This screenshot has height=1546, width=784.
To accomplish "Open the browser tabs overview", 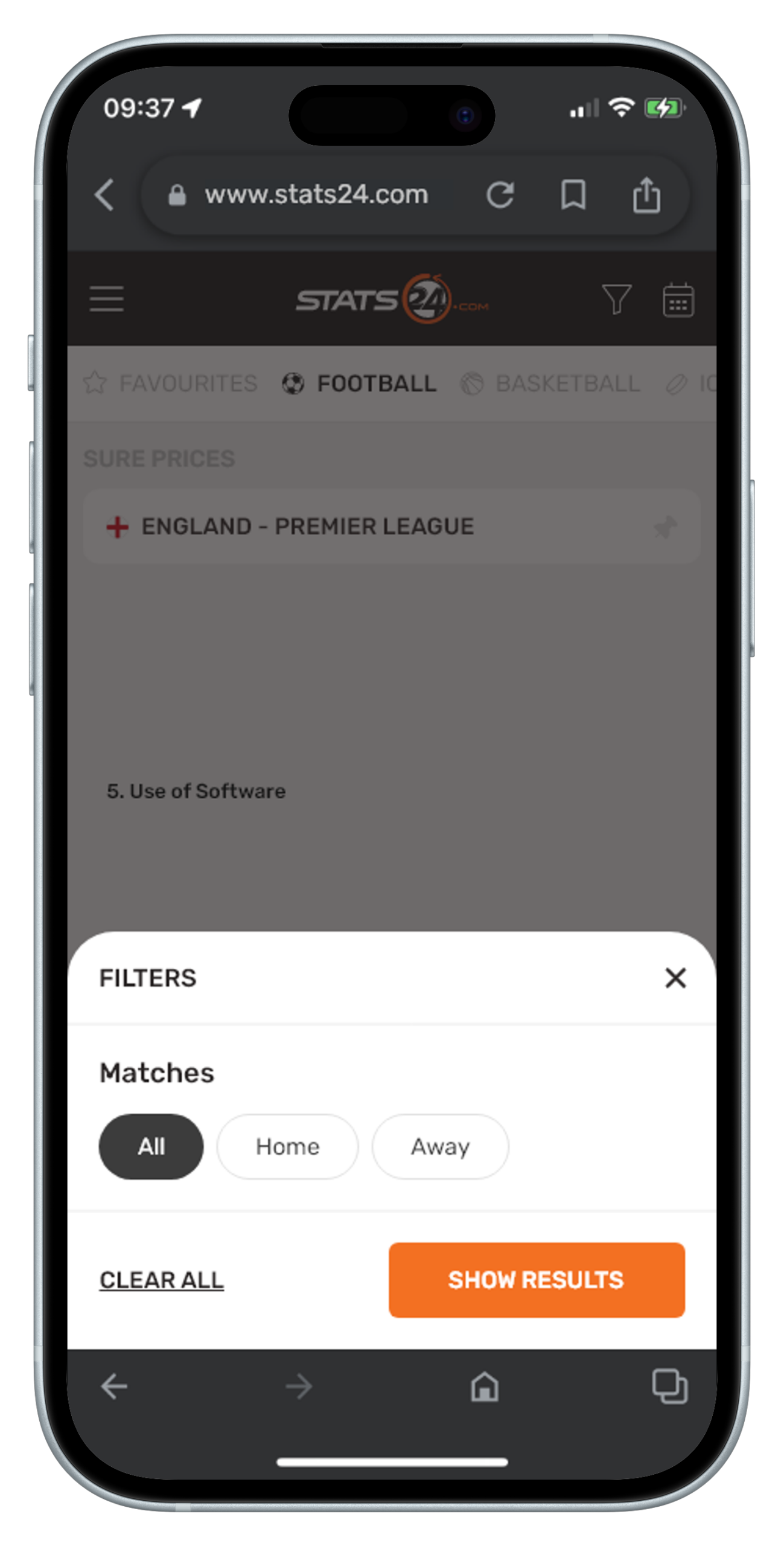I will (669, 1387).
